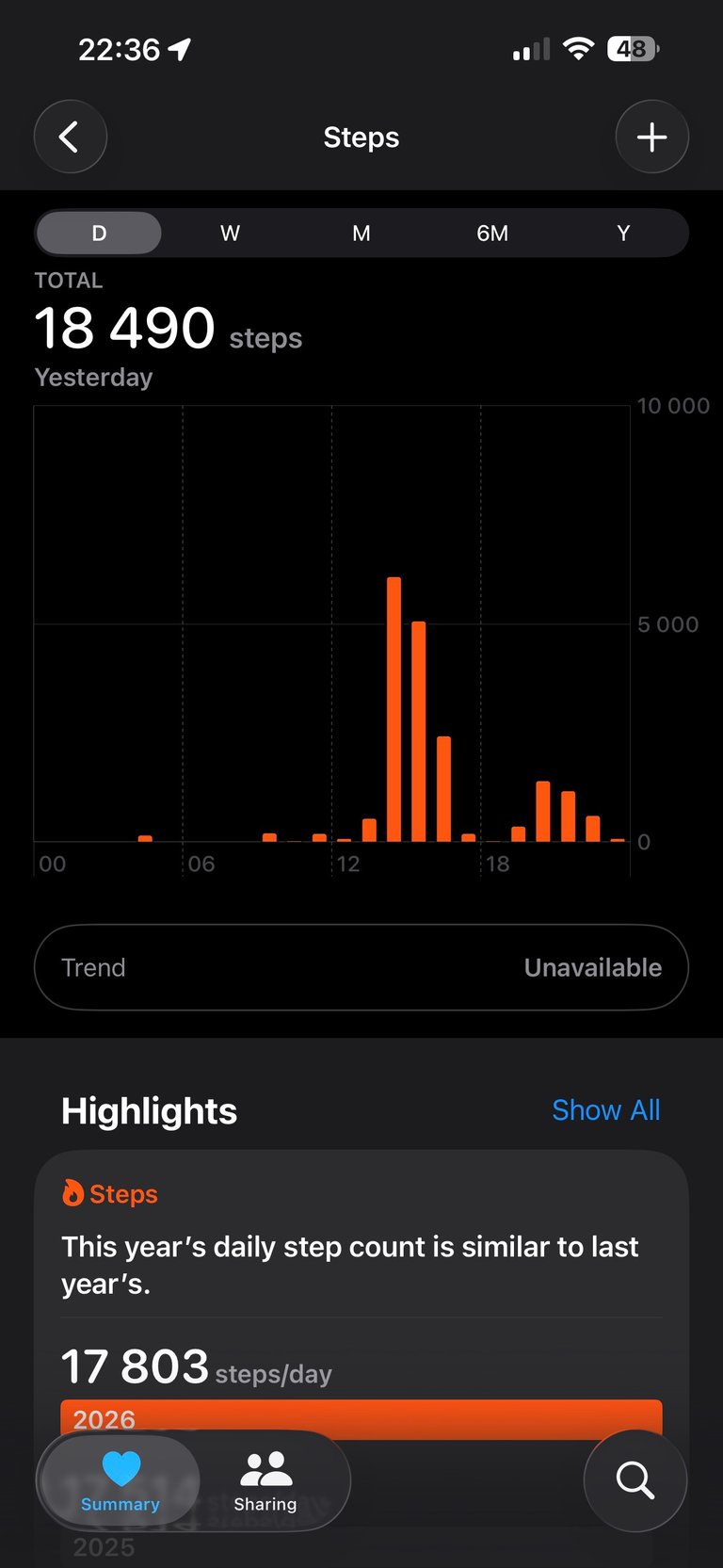Viewport: 723px width, 1568px height.
Task: Add step data with the plus button
Action: click(651, 137)
